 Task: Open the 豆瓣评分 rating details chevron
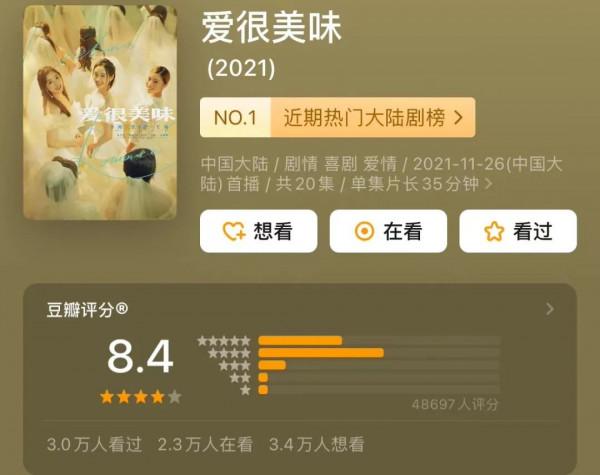(549, 309)
